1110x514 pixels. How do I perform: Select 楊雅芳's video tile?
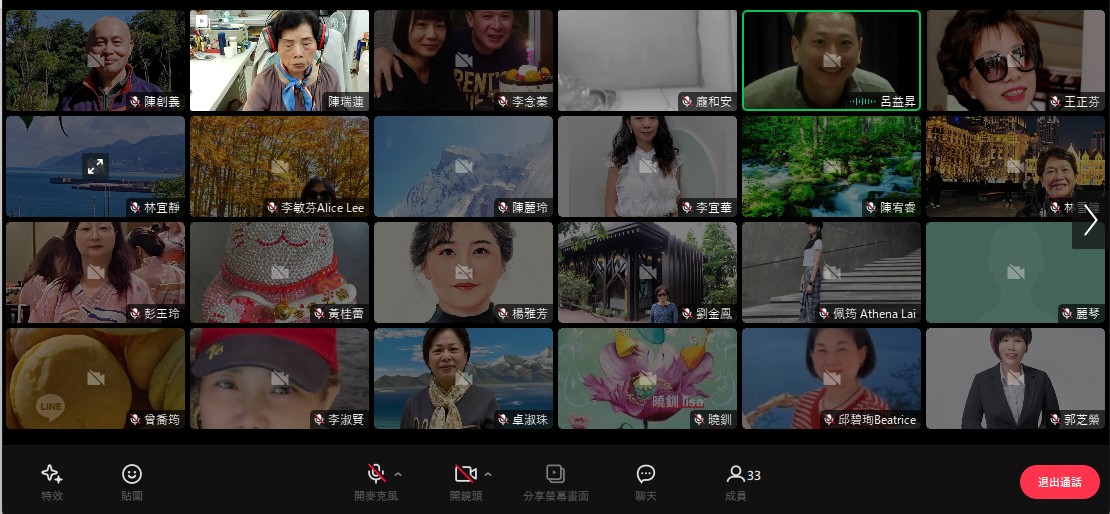coord(463,272)
